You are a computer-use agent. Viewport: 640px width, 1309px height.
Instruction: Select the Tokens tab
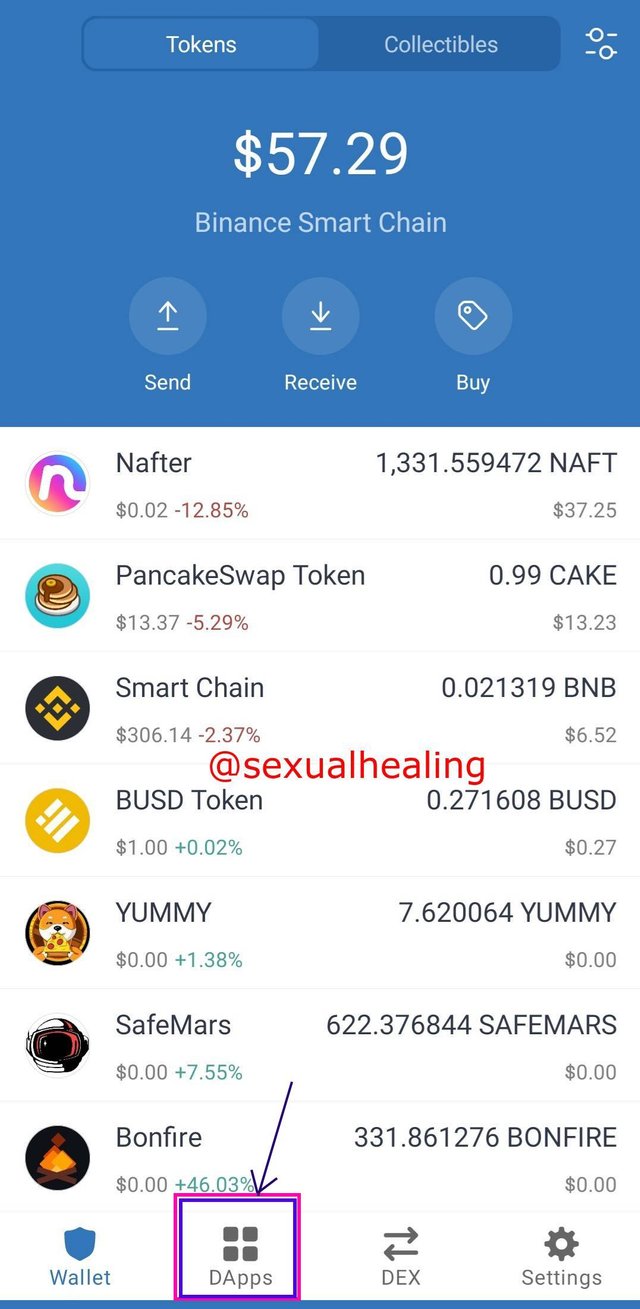[x=201, y=44]
